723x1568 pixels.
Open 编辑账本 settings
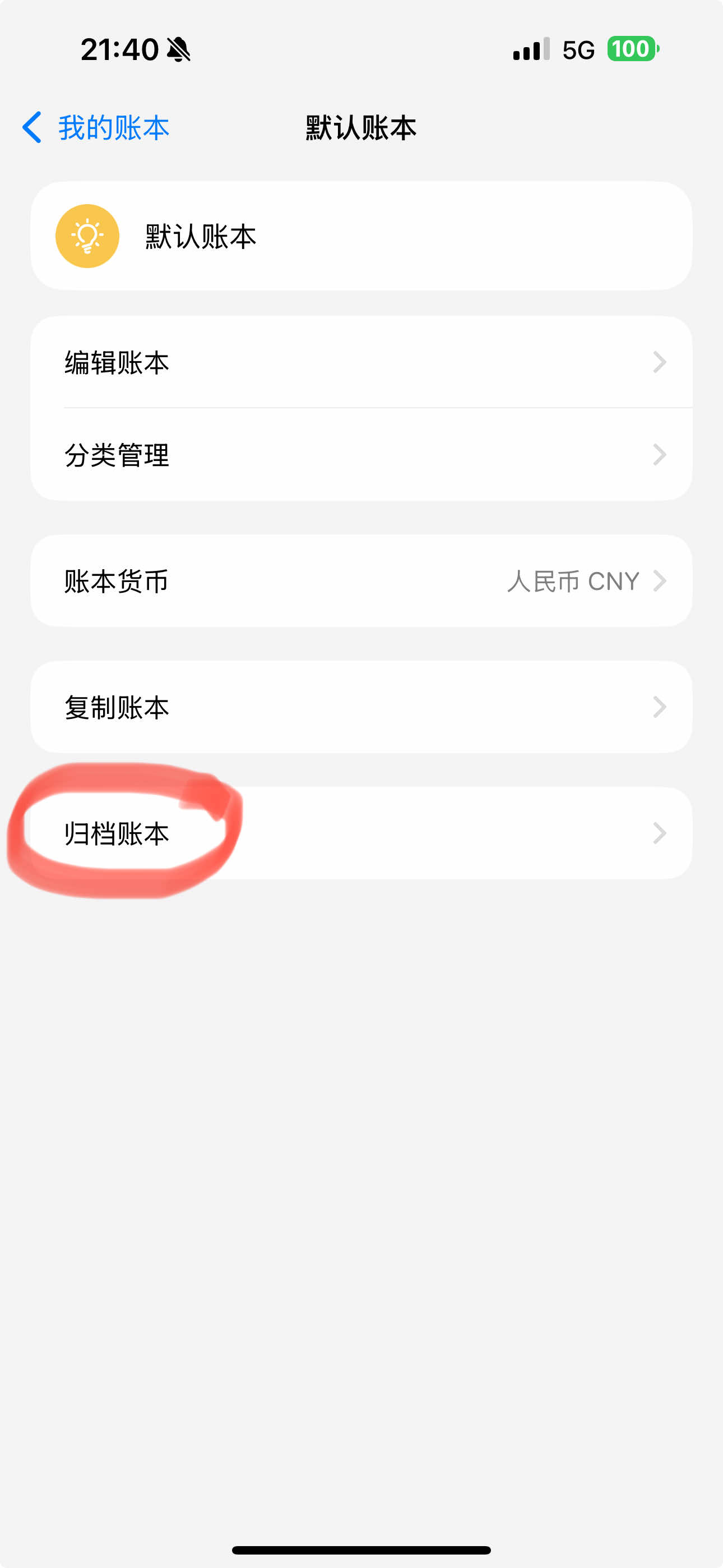361,362
